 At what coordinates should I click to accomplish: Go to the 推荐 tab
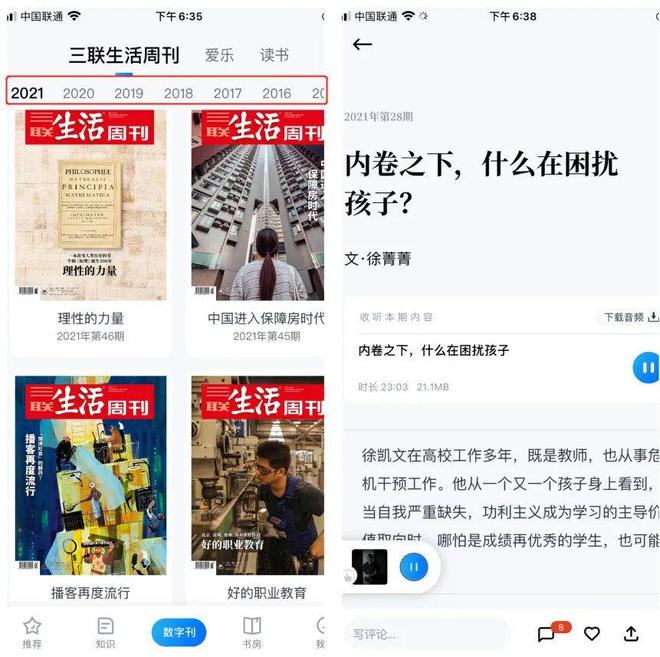pyautogui.click(x=32, y=632)
